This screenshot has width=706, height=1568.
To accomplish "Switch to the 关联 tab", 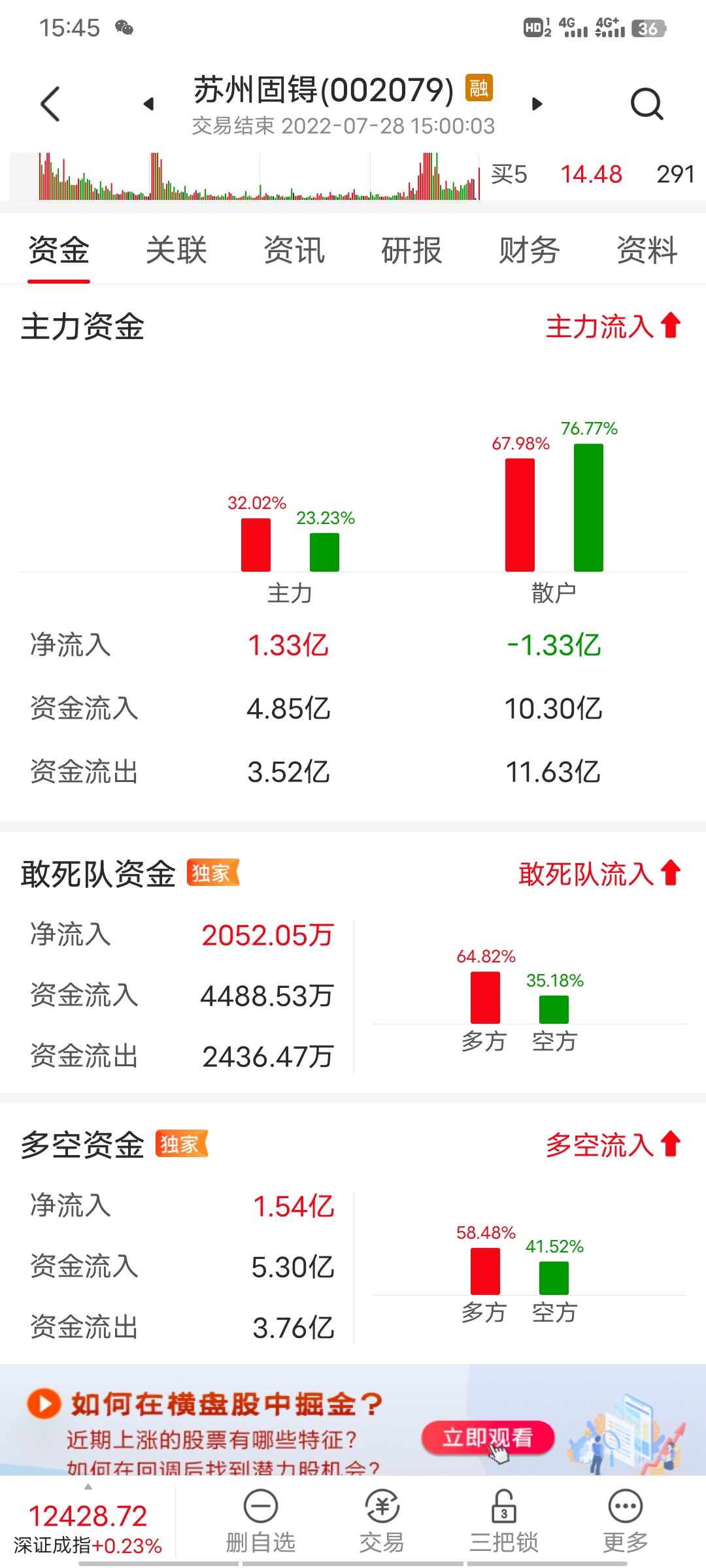I will (176, 251).
